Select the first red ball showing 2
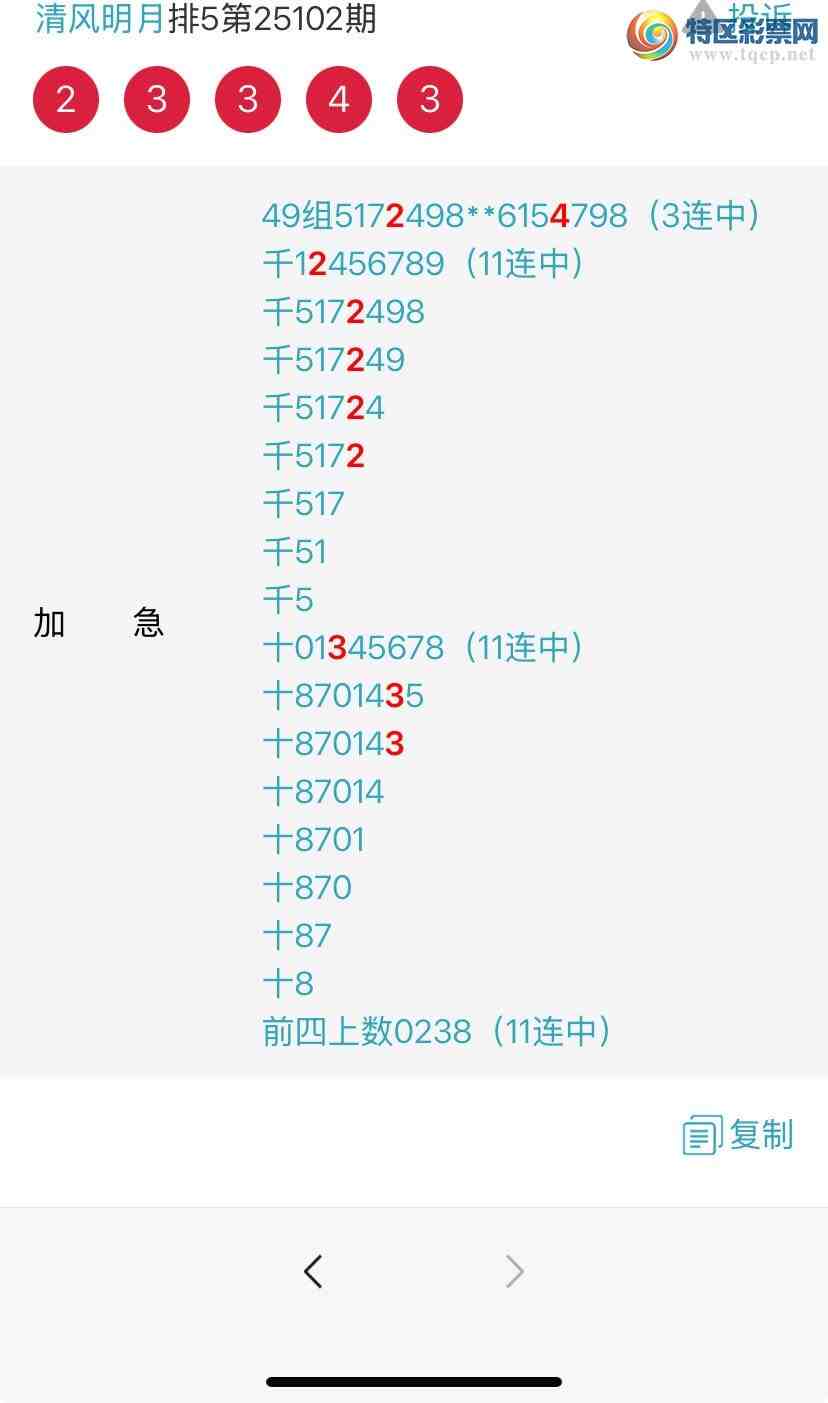 coord(66,99)
